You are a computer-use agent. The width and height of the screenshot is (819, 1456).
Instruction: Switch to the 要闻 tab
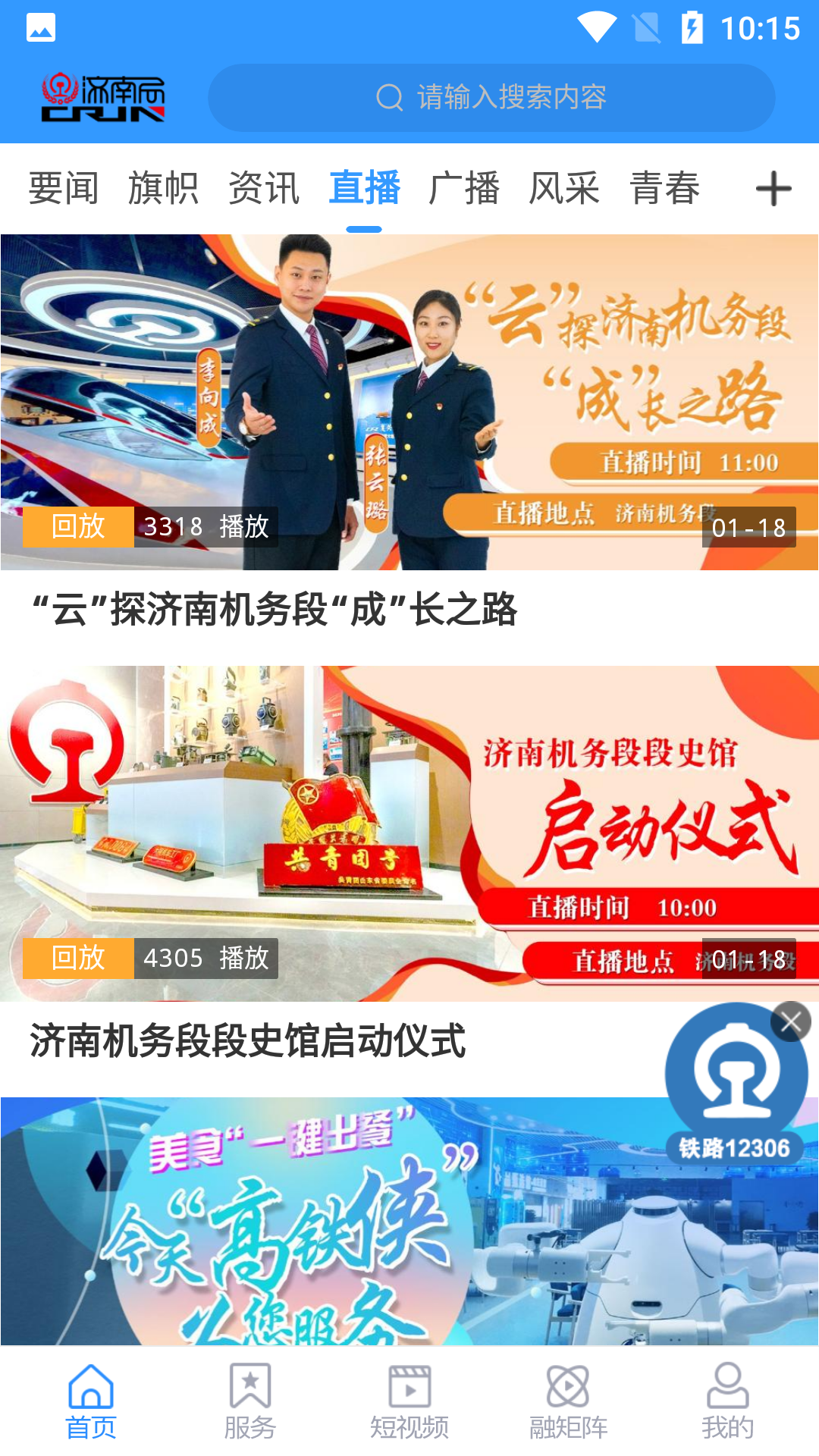[63, 190]
